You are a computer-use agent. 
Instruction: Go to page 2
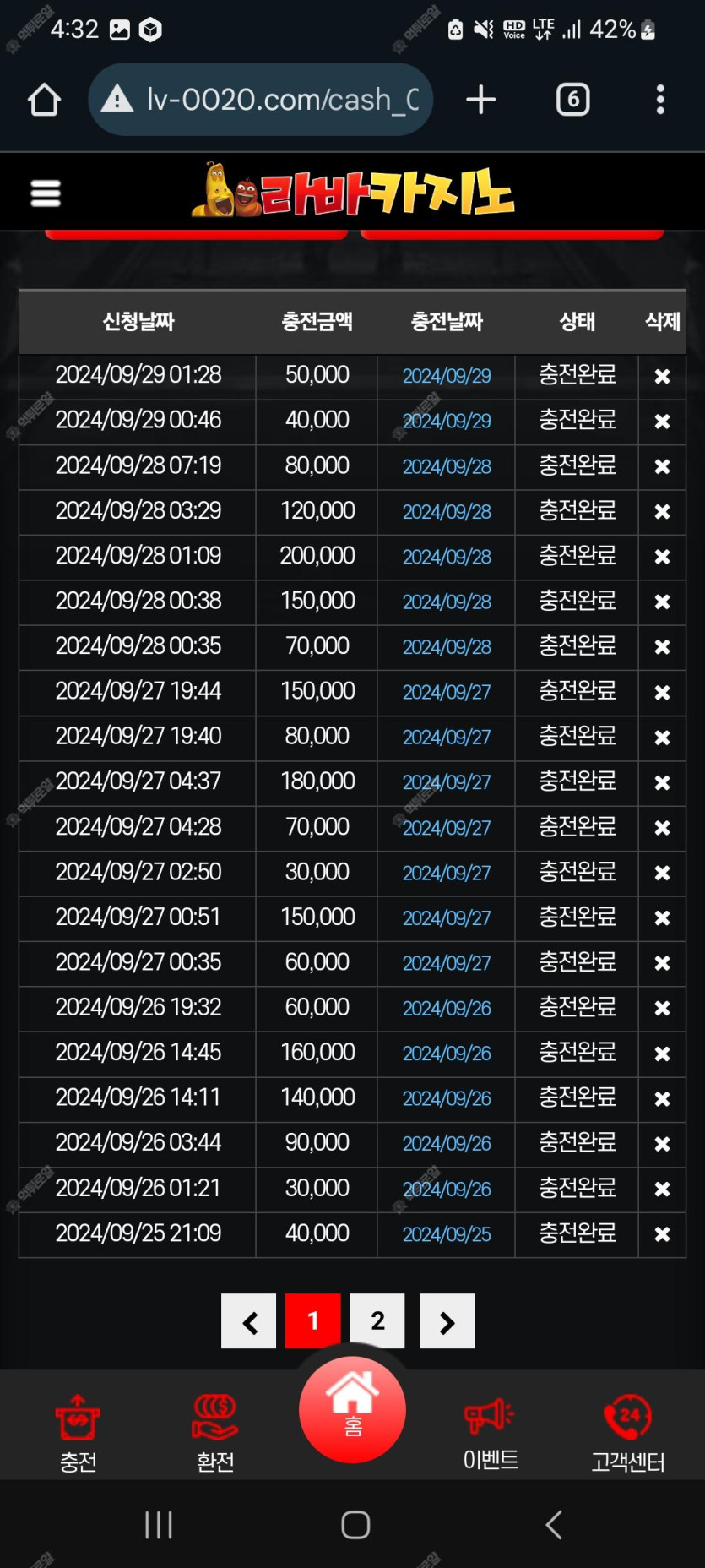point(377,1320)
